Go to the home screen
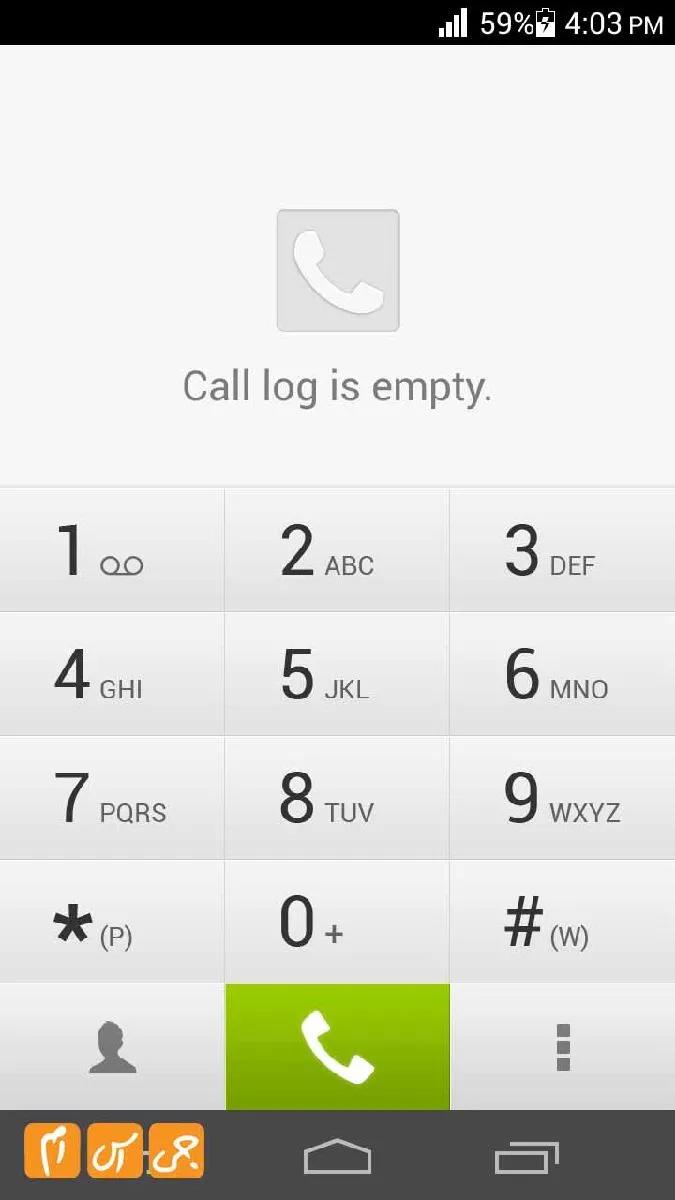 click(337, 1157)
